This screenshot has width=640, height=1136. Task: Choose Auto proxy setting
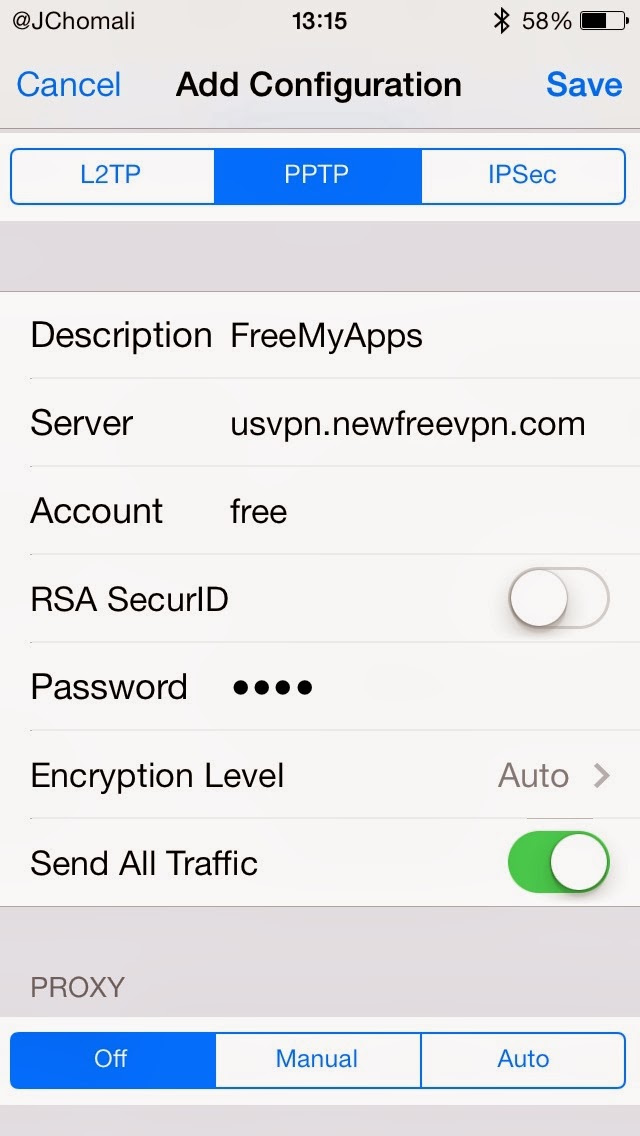tap(523, 1060)
